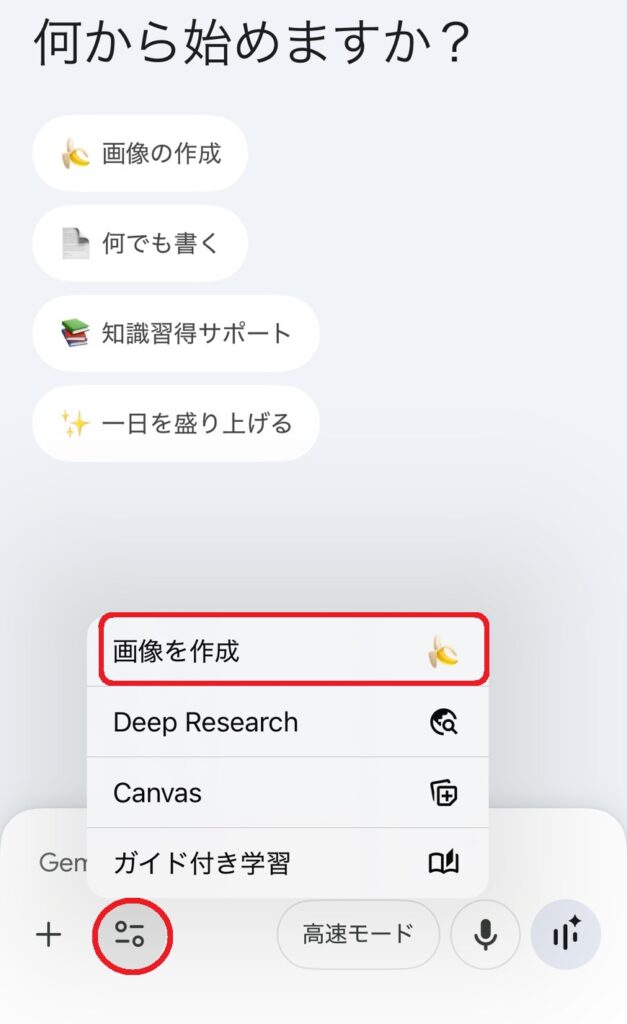Choose the 何でも書く suggestion chip
The image size is (627, 1024).
(140, 243)
